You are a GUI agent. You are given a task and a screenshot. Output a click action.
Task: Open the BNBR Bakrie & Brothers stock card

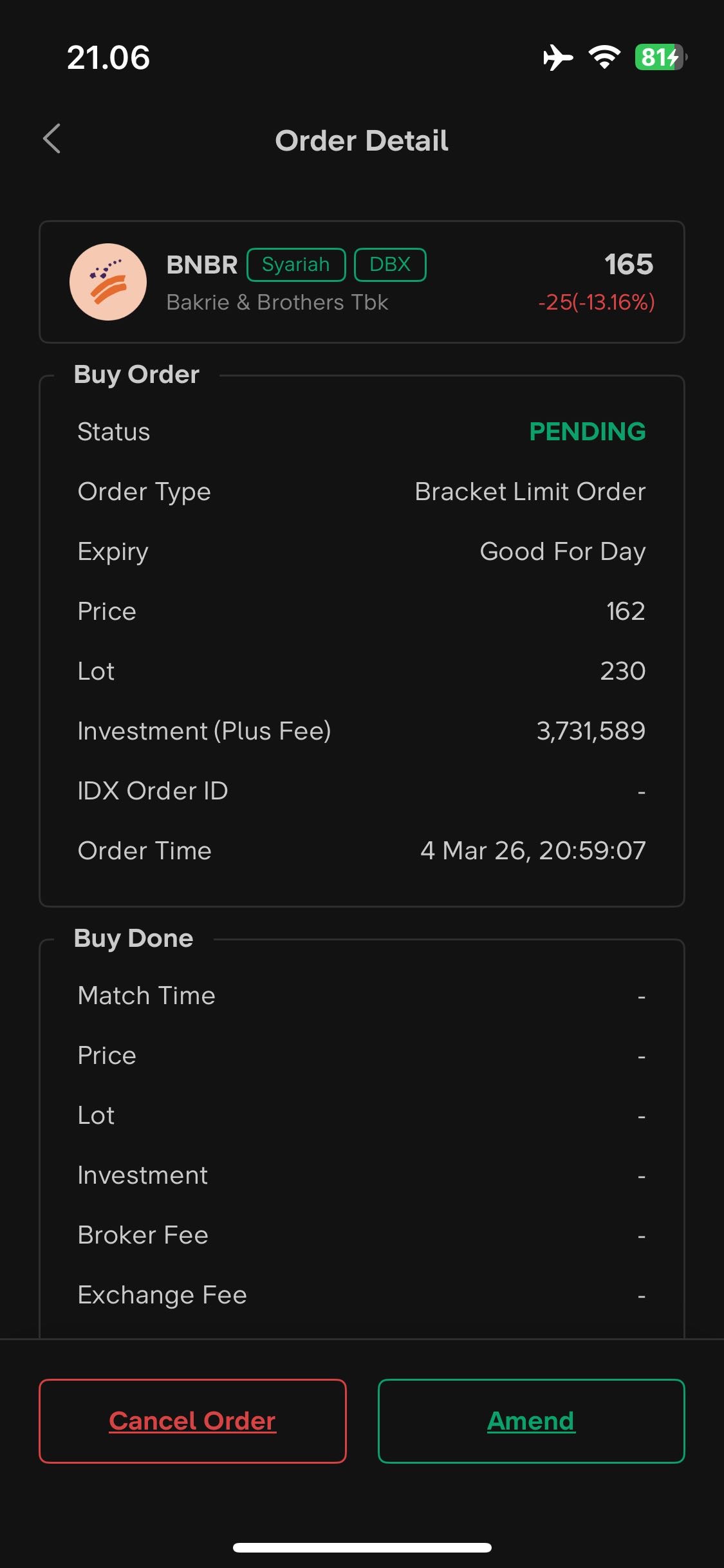[362, 282]
